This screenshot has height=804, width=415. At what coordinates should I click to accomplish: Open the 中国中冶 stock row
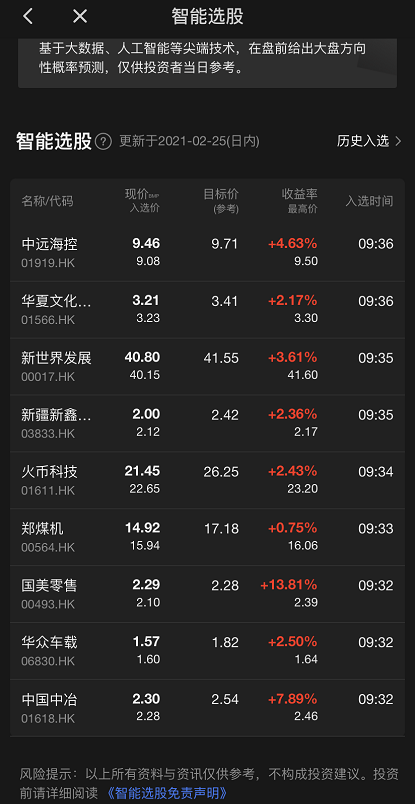click(x=207, y=708)
